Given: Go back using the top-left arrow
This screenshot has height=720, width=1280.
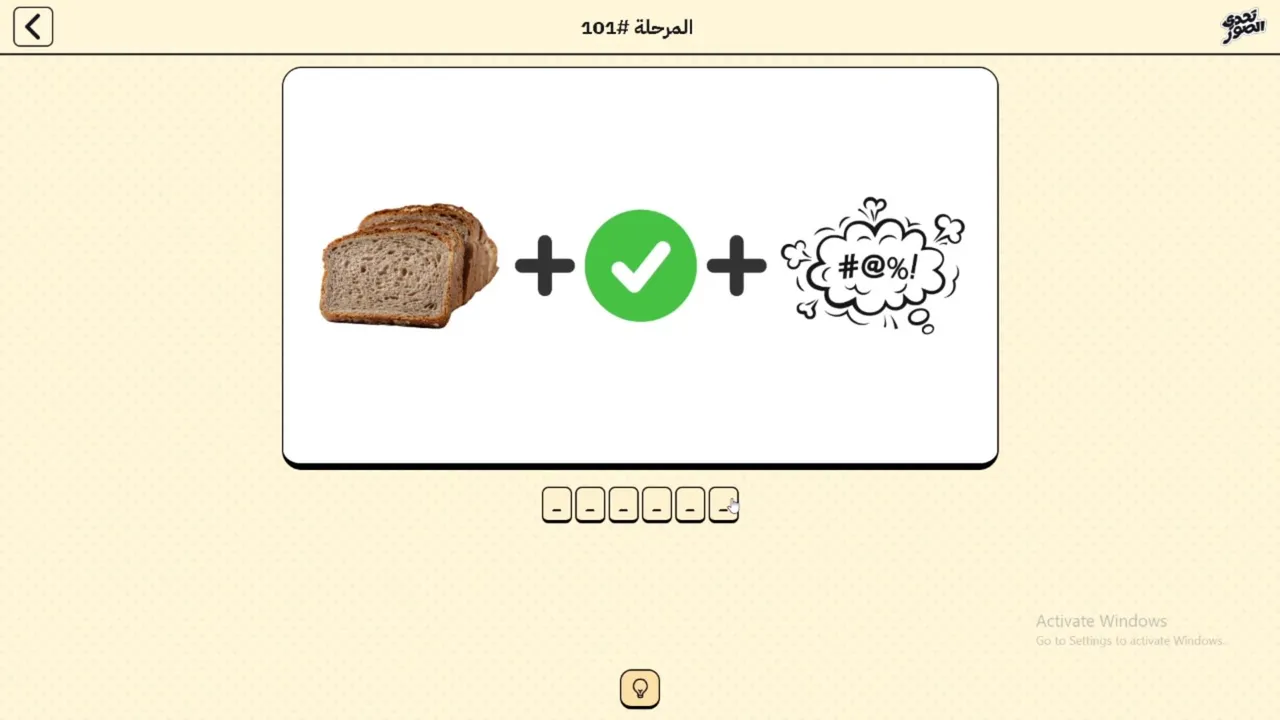Looking at the screenshot, I should point(33,27).
